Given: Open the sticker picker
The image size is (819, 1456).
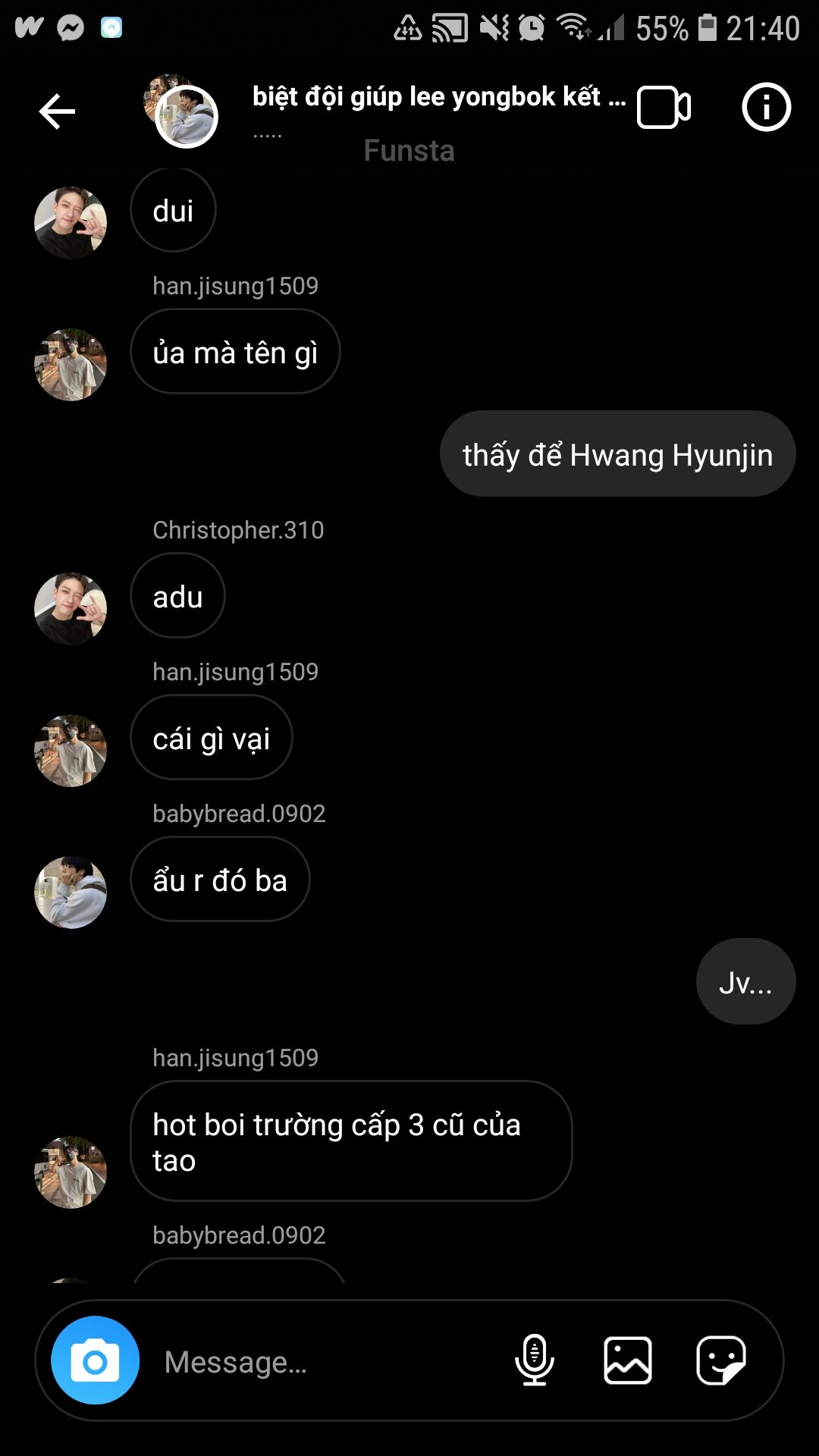Looking at the screenshot, I should [x=721, y=1360].
